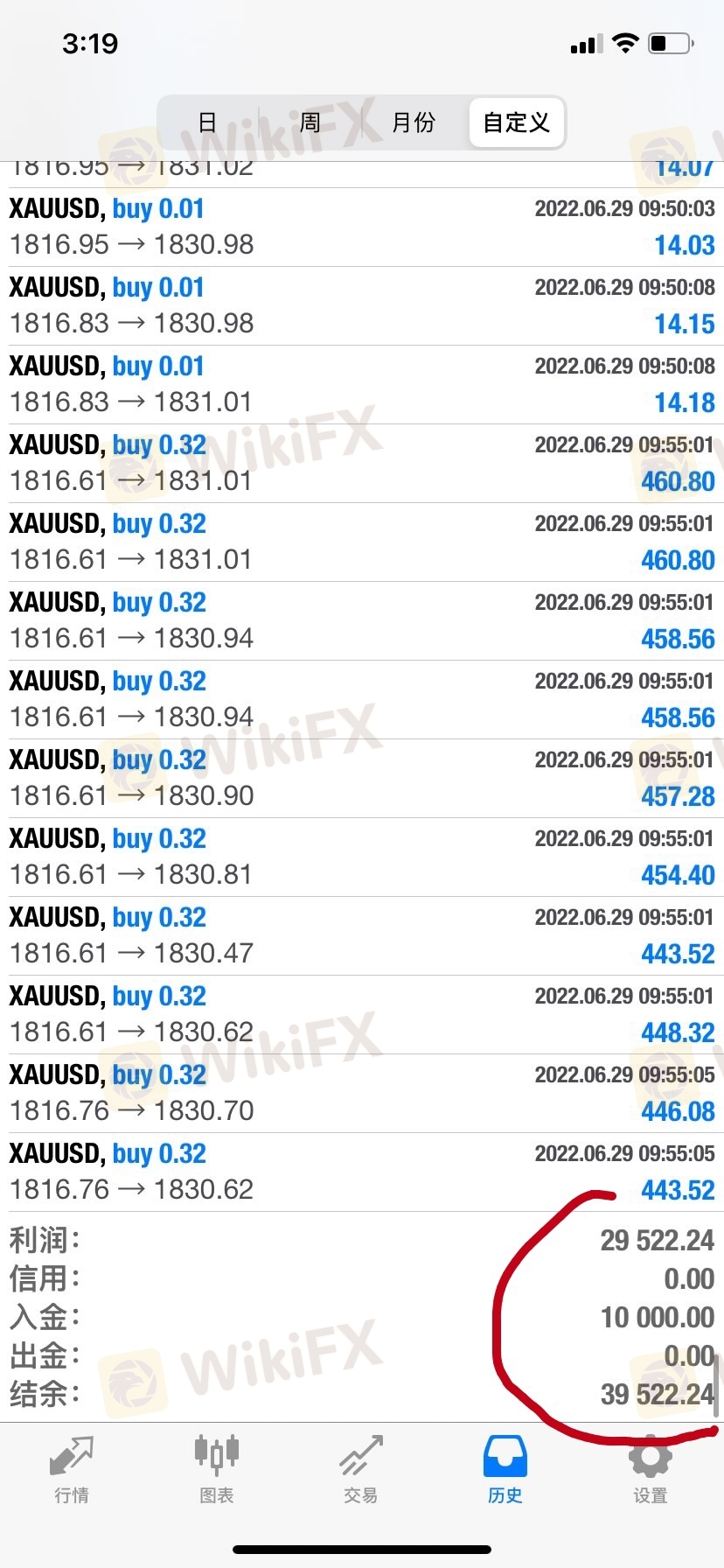Go to the 图表 tab
Image resolution: width=724 pixels, height=1568 pixels.
pyautogui.click(x=216, y=1469)
